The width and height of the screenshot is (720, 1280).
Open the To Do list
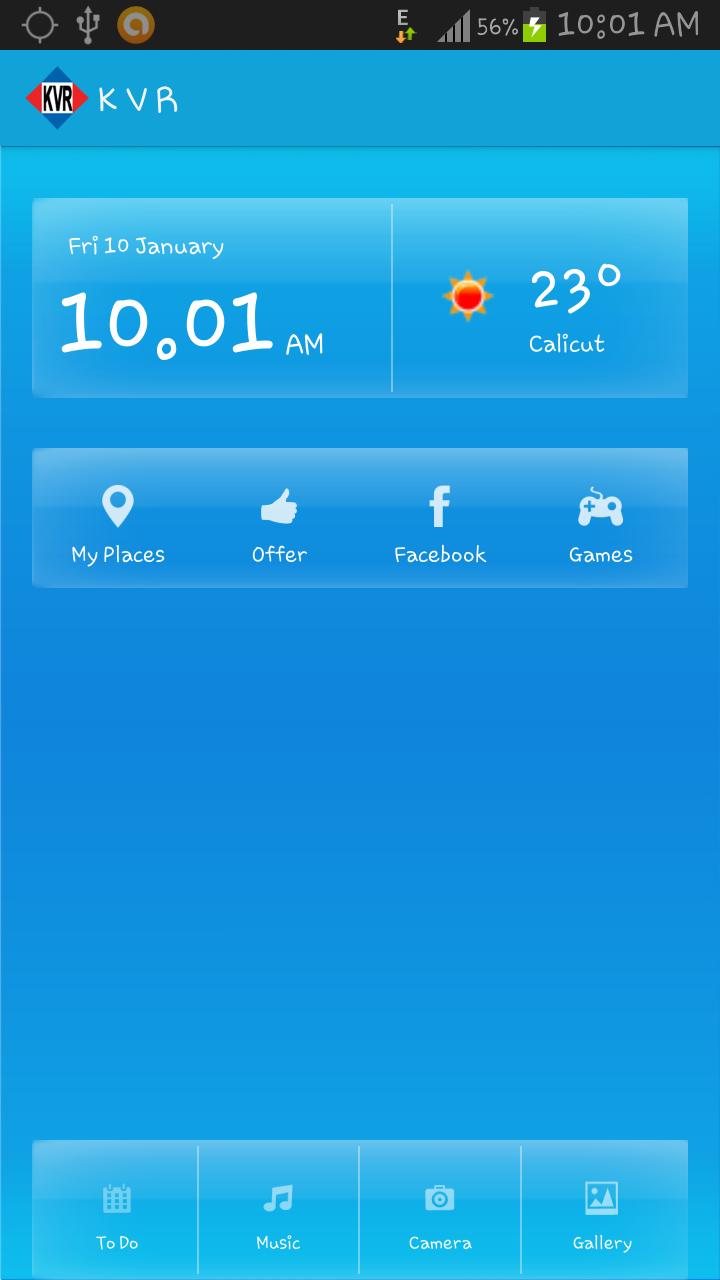click(x=117, y=1214)
